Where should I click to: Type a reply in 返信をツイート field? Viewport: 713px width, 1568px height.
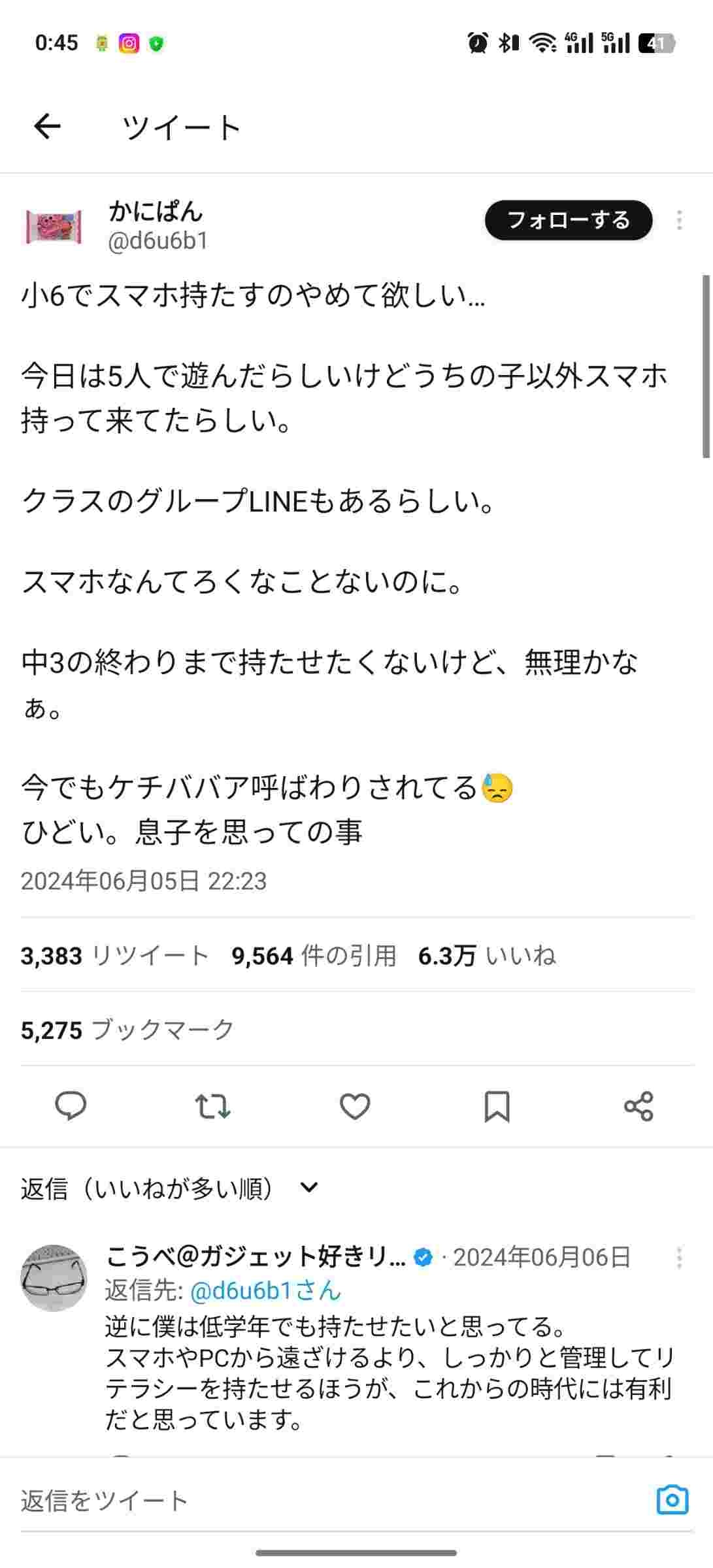[x=327, y=1501]
